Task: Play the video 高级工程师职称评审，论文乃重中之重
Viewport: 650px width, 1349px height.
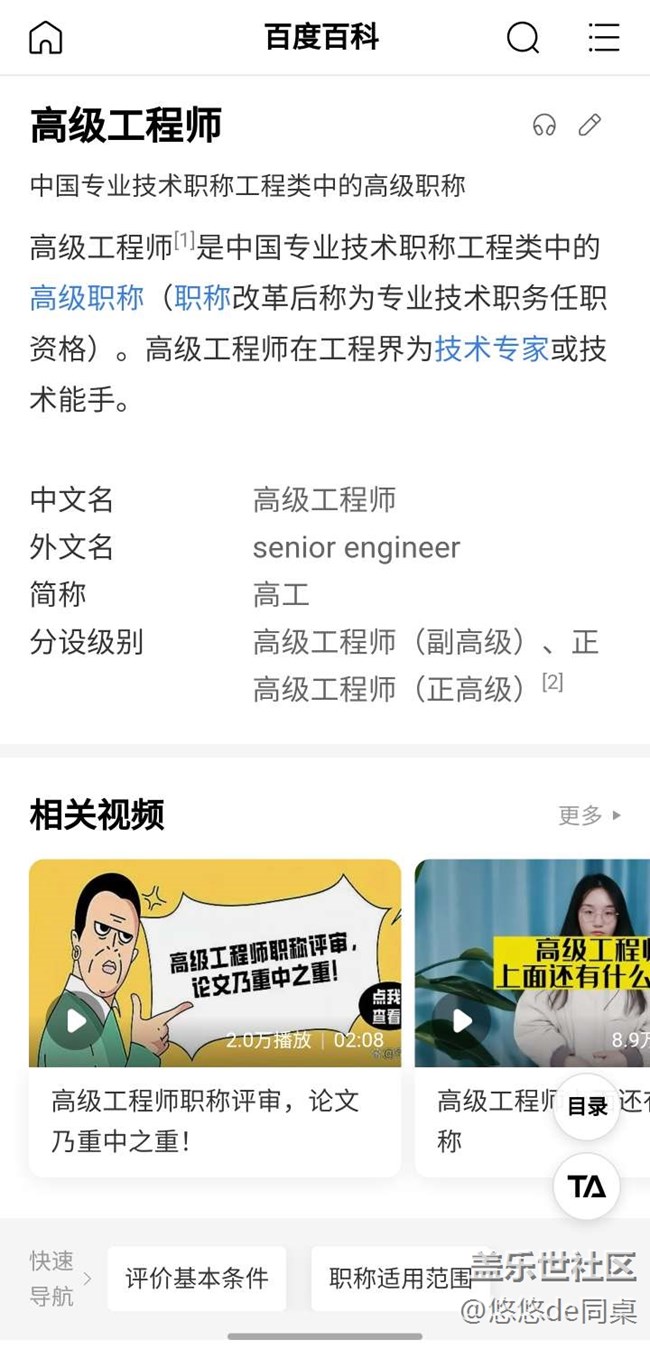Action: 214,963
